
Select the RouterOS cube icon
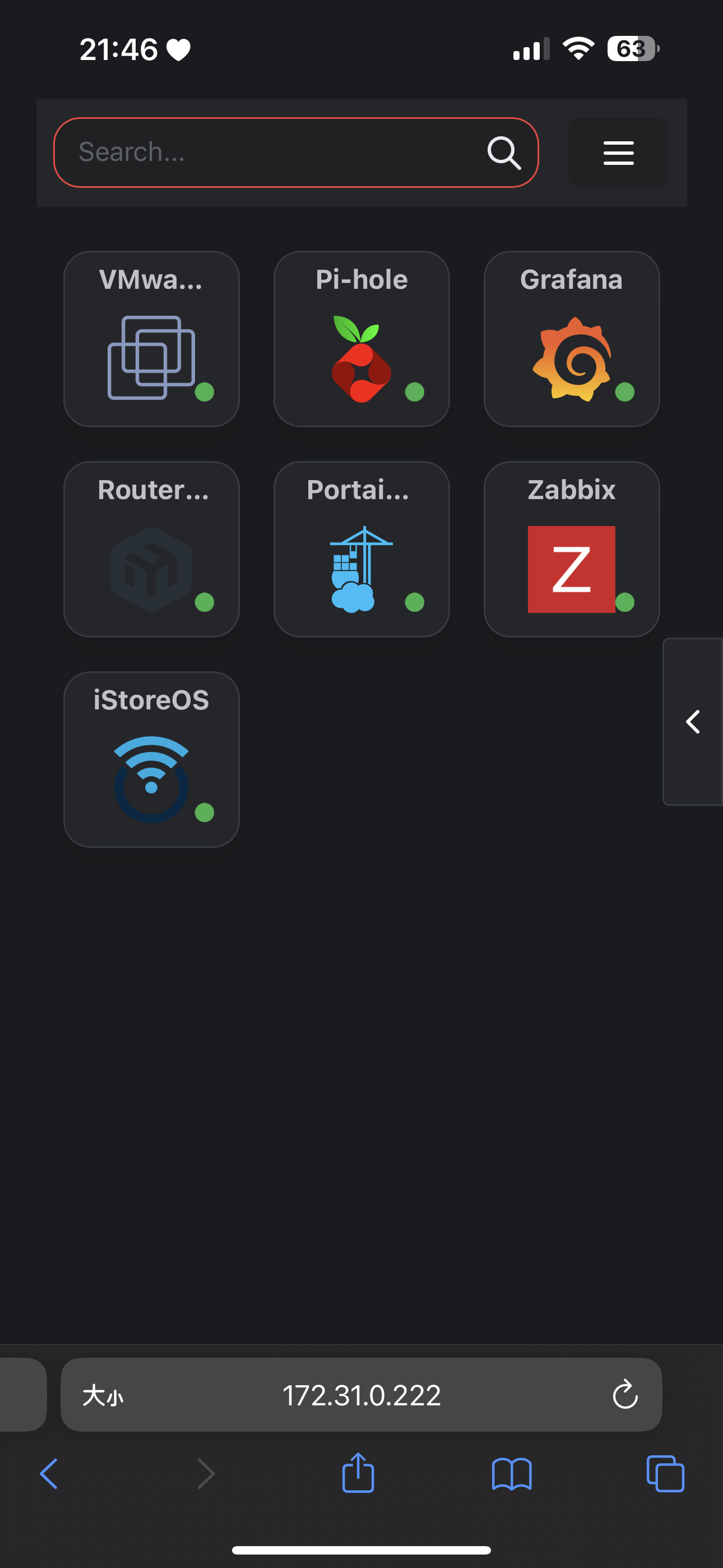(152, 568)
